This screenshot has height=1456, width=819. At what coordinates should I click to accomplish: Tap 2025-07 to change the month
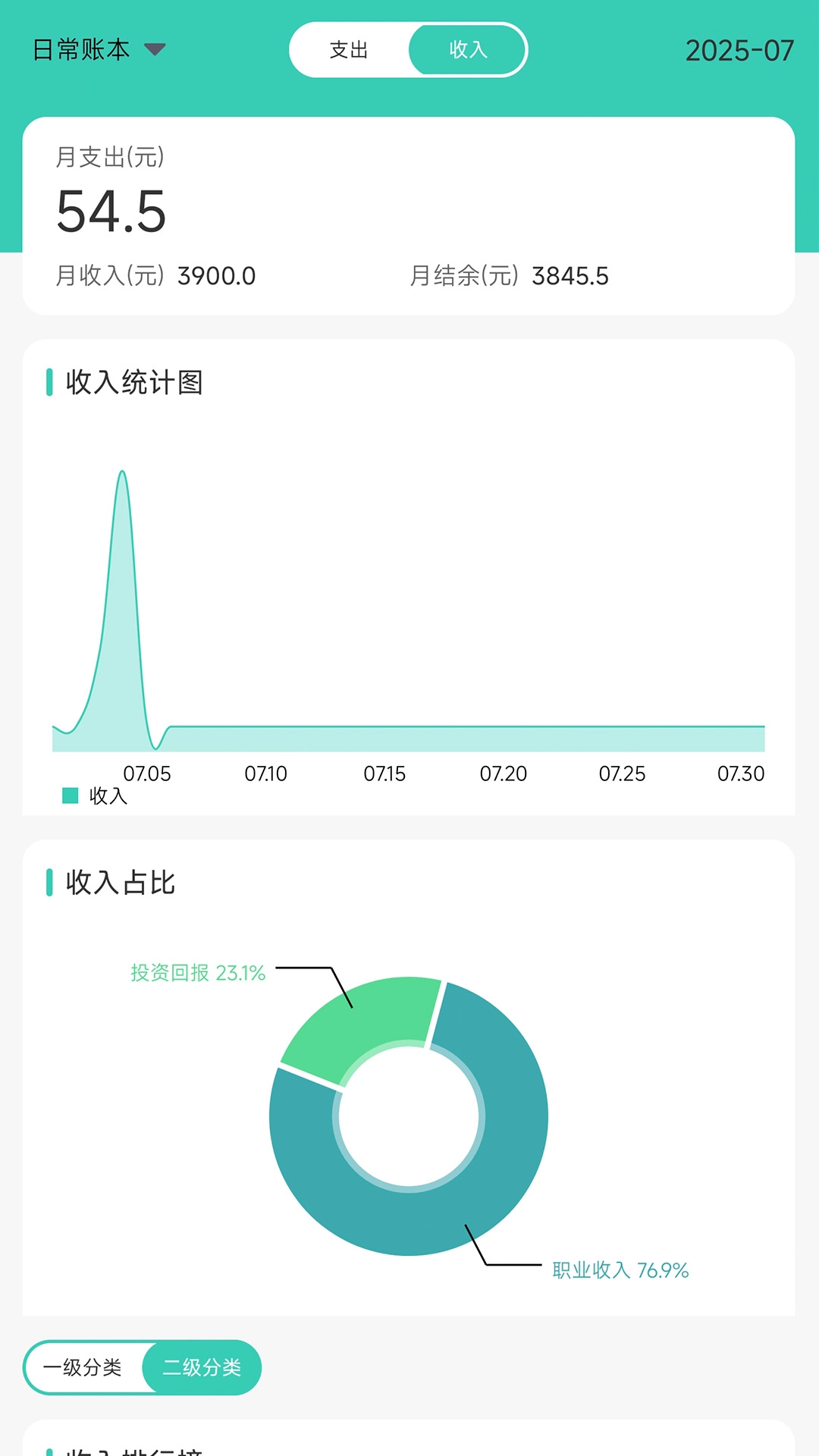click(739, 51)
